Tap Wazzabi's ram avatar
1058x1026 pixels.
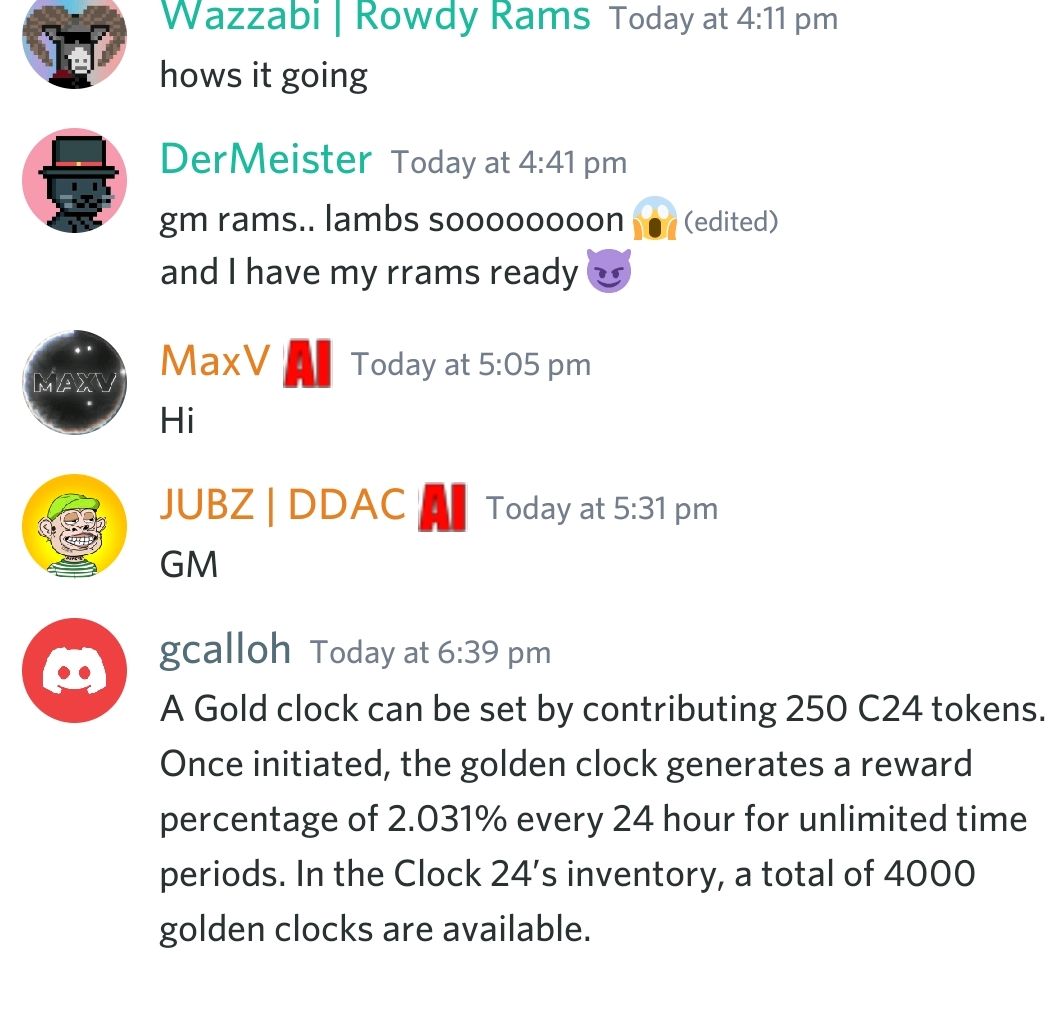(x=74, y=40)
